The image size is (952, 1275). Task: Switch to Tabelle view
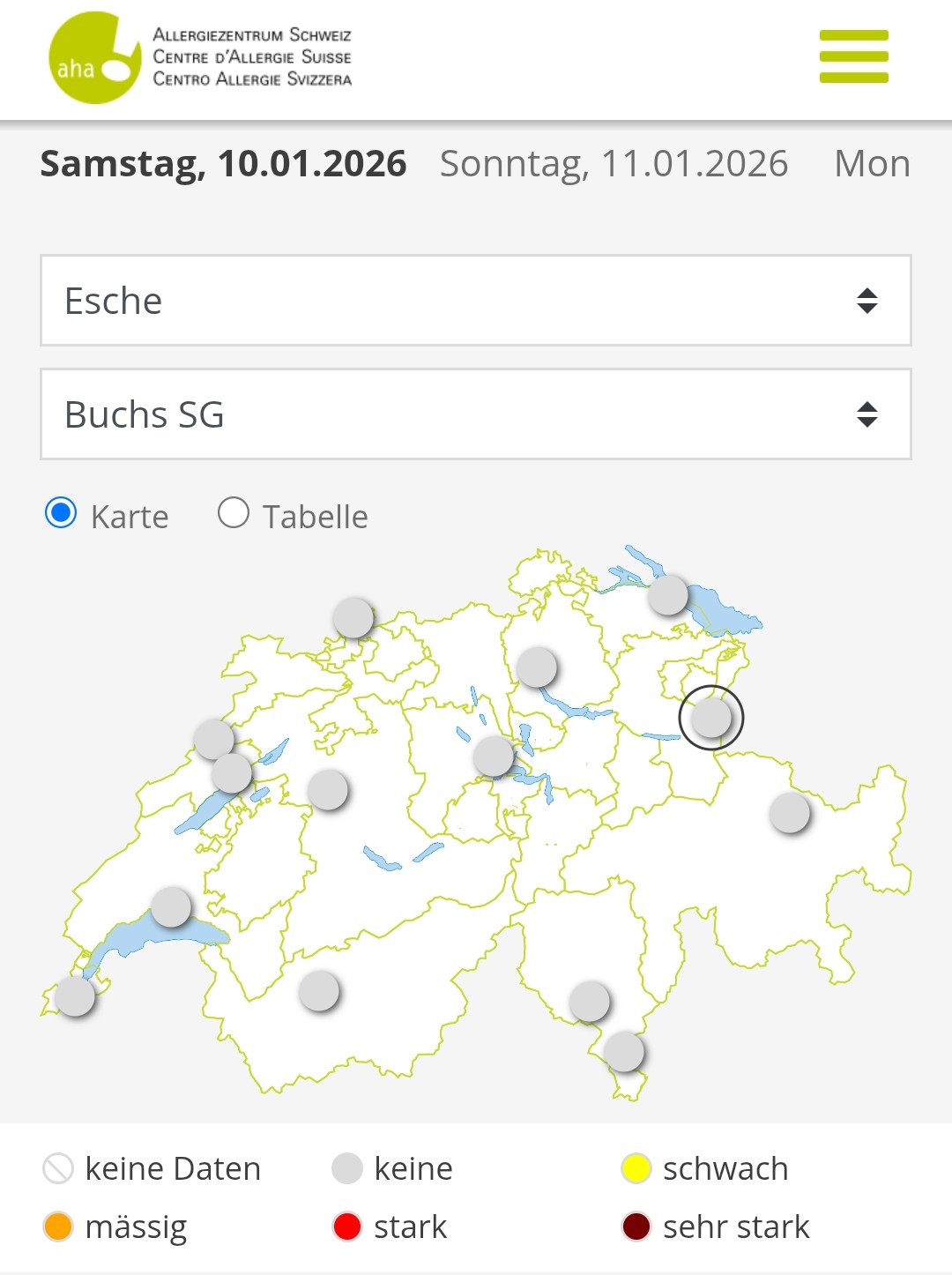click(x=233, y=511)
